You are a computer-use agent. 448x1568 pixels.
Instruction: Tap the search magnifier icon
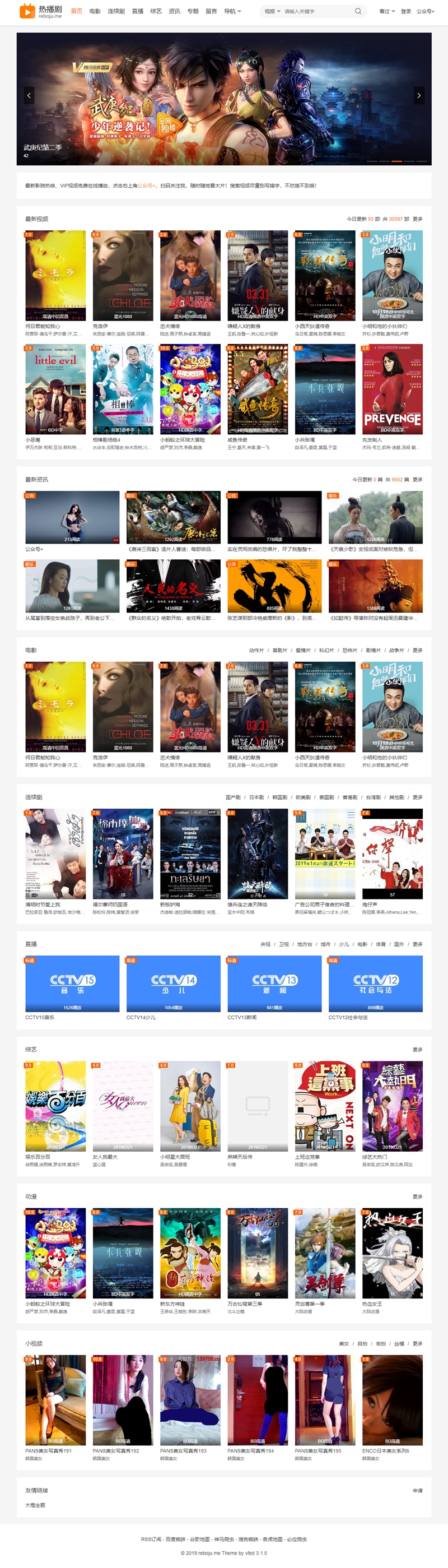358,11
